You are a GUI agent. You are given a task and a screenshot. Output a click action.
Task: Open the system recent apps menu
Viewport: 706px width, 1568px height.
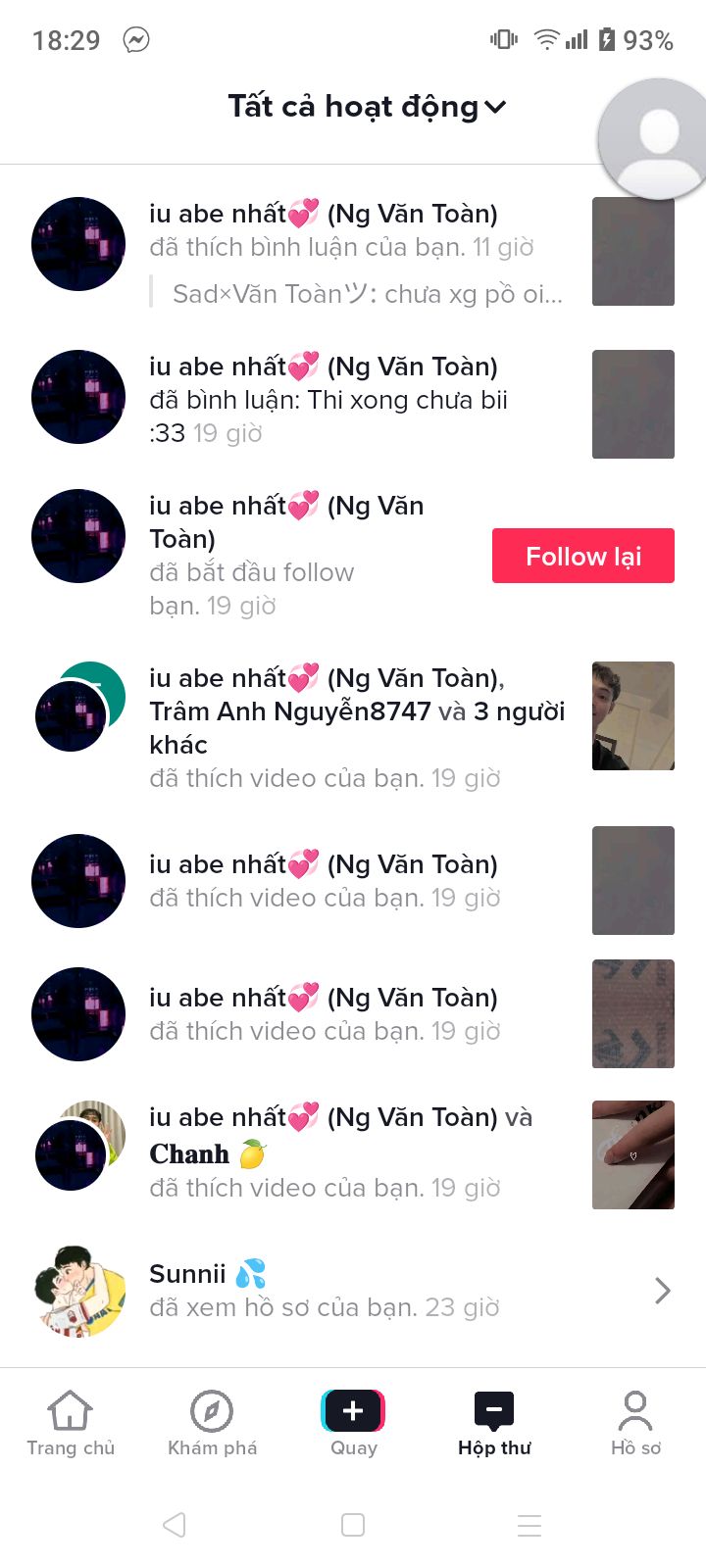coord(529,1525)
